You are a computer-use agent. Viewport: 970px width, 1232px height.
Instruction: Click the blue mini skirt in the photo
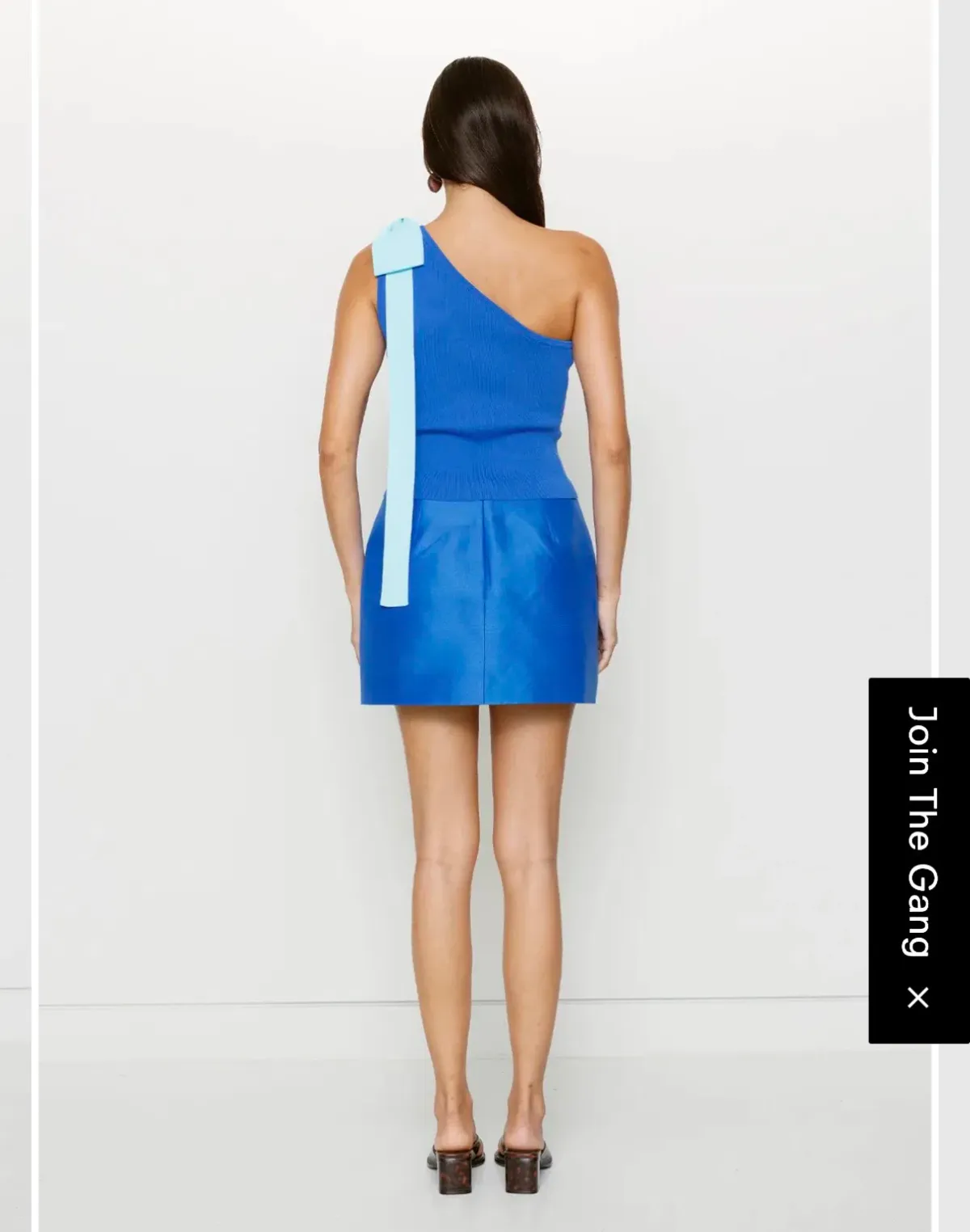[485, 614]
